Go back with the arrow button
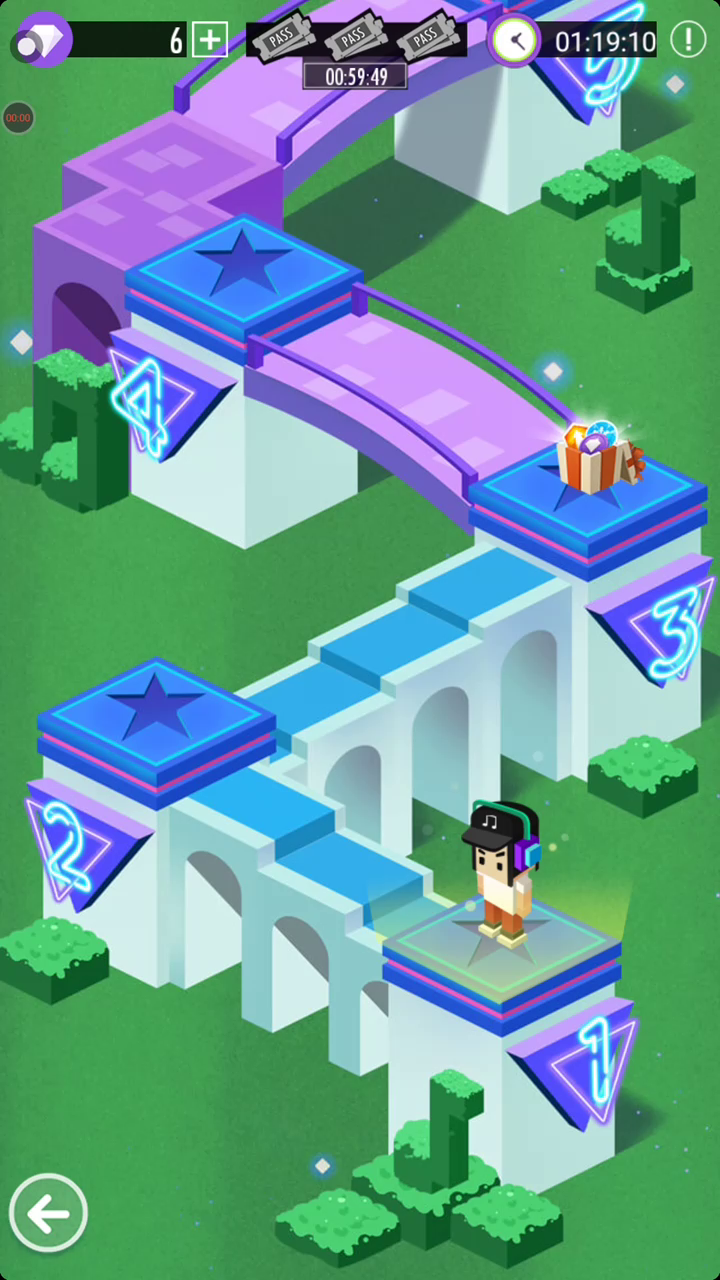The image size is (720, 1280). pos(48,1214)
